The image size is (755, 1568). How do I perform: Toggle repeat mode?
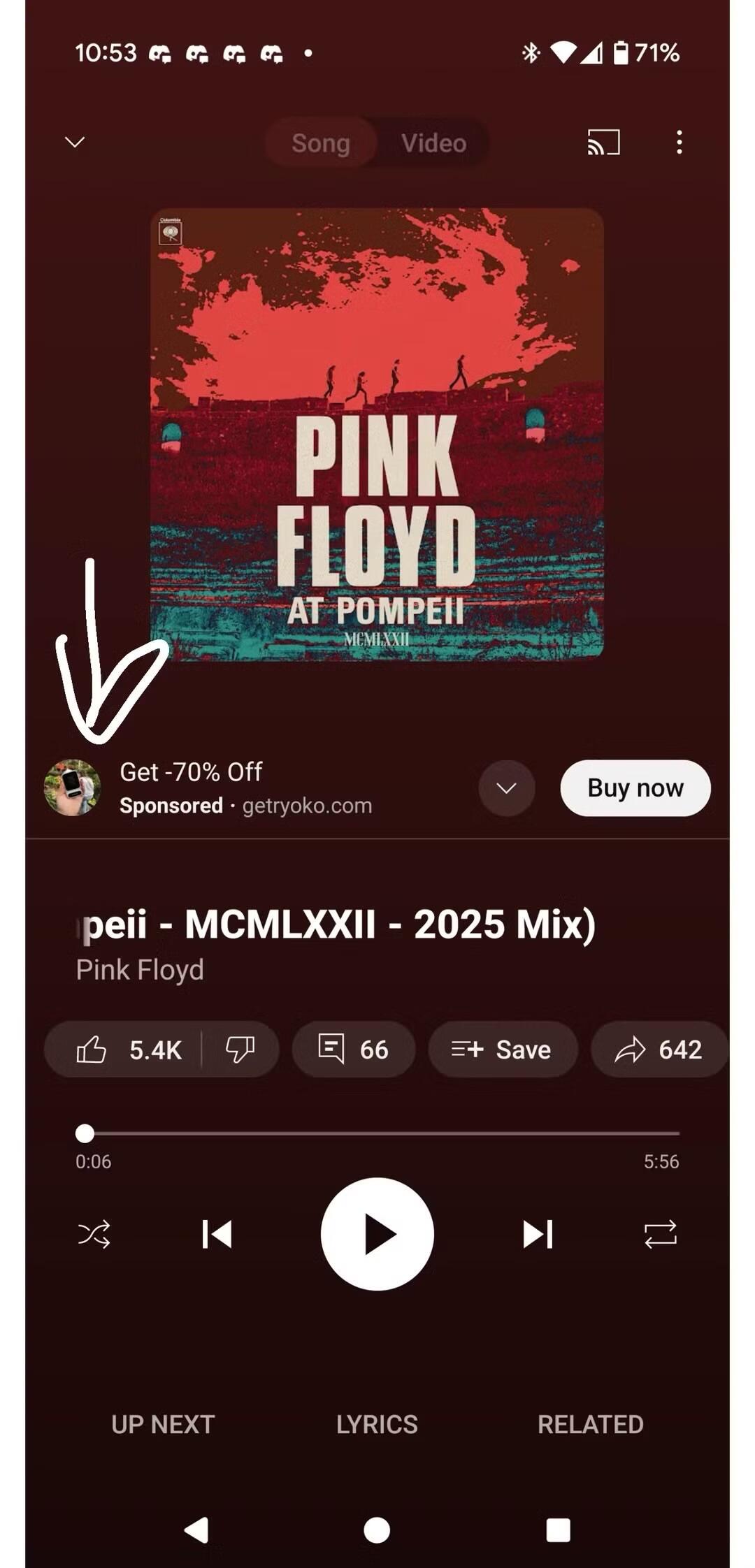point(660,1235)
